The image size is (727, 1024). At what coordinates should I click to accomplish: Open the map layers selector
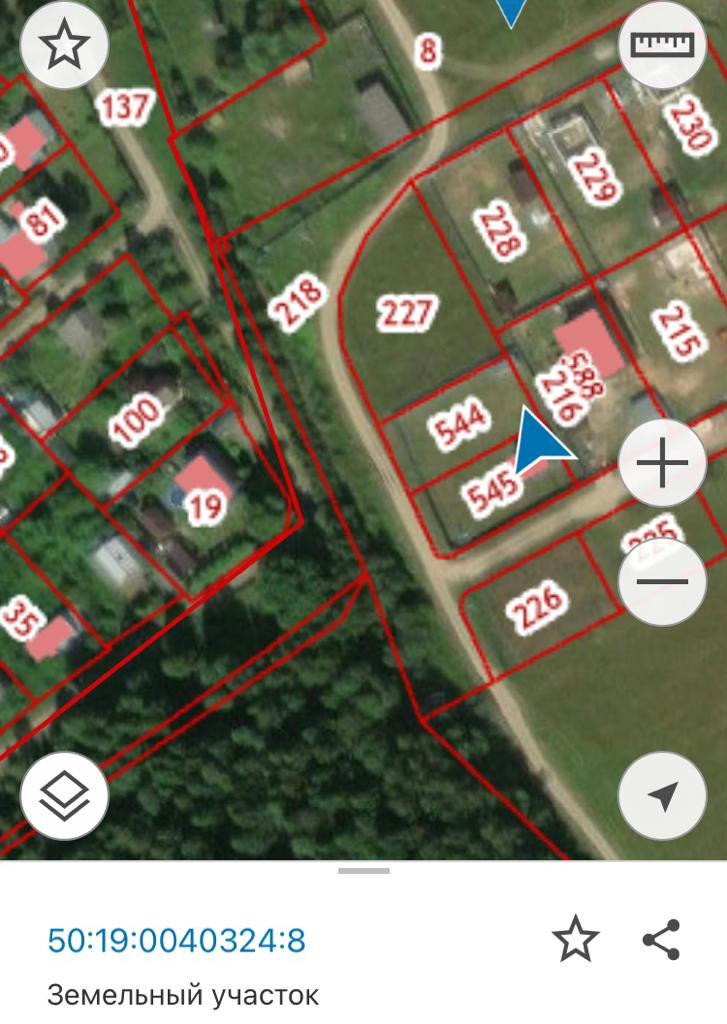[x=64, y=797]
